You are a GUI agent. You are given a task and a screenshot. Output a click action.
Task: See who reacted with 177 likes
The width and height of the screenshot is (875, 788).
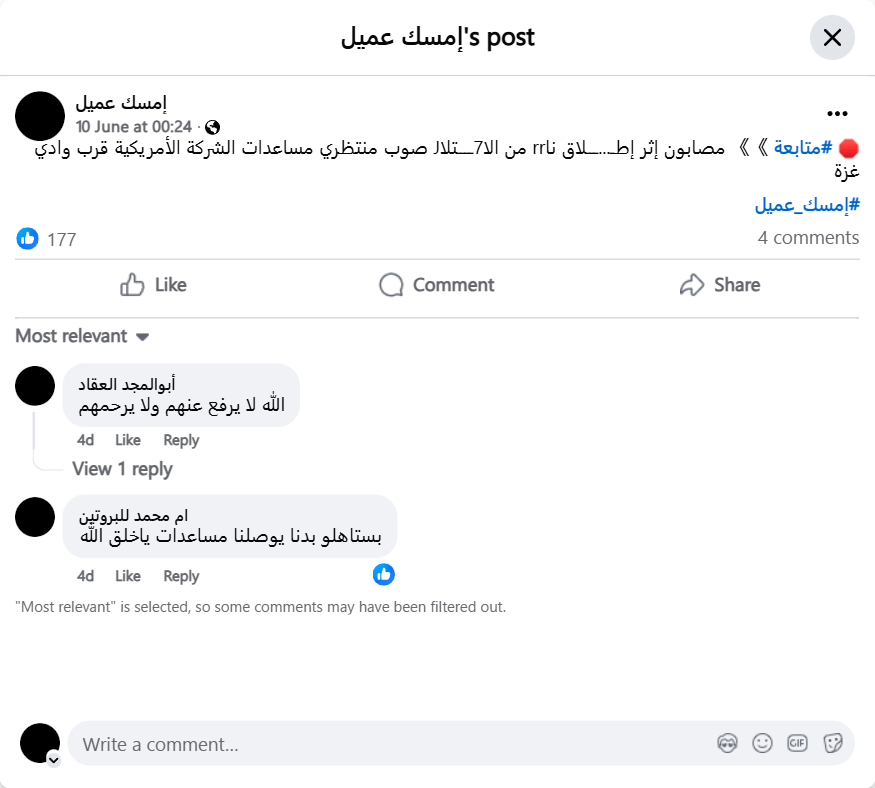pyautogui.click(x=61, y=239)
